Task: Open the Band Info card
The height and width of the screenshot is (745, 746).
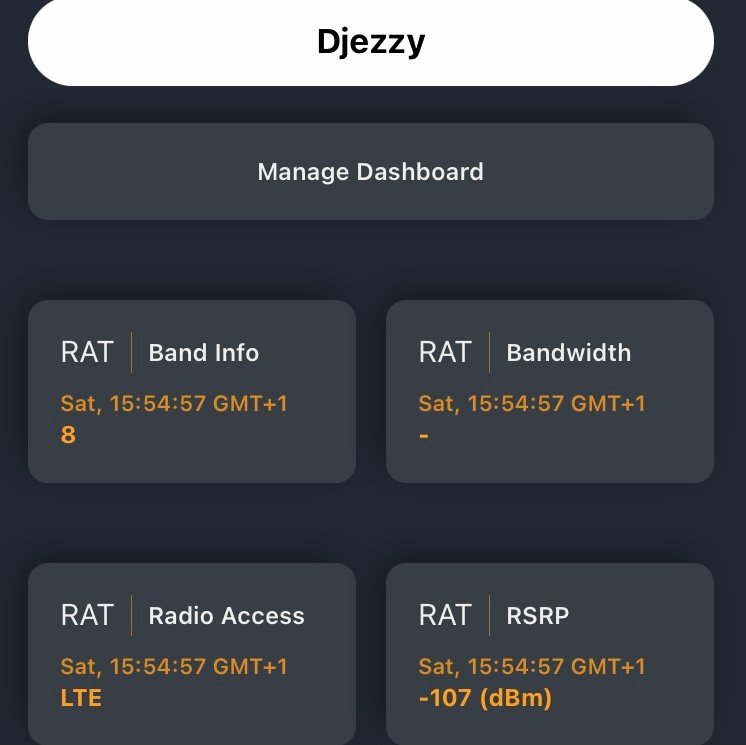Action: [192, 392]
